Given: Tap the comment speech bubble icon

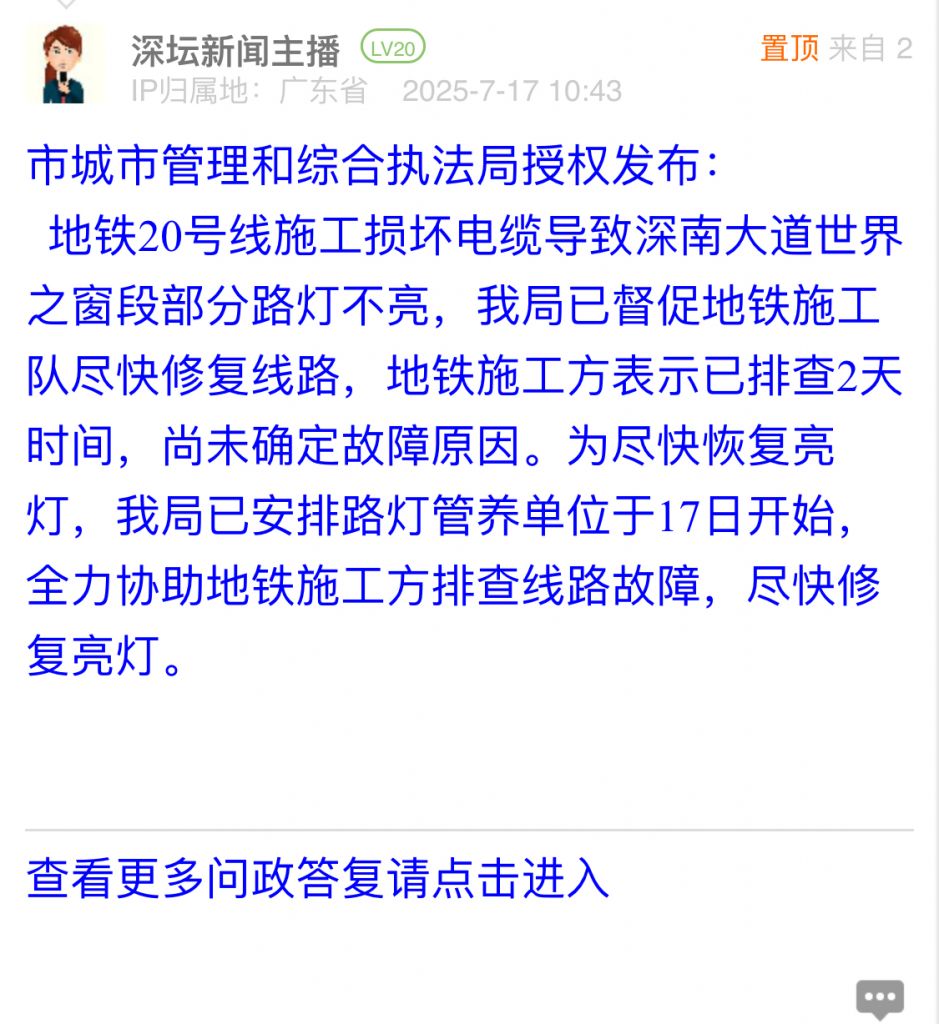Looking at the screenshot, I should coord(880,998).
